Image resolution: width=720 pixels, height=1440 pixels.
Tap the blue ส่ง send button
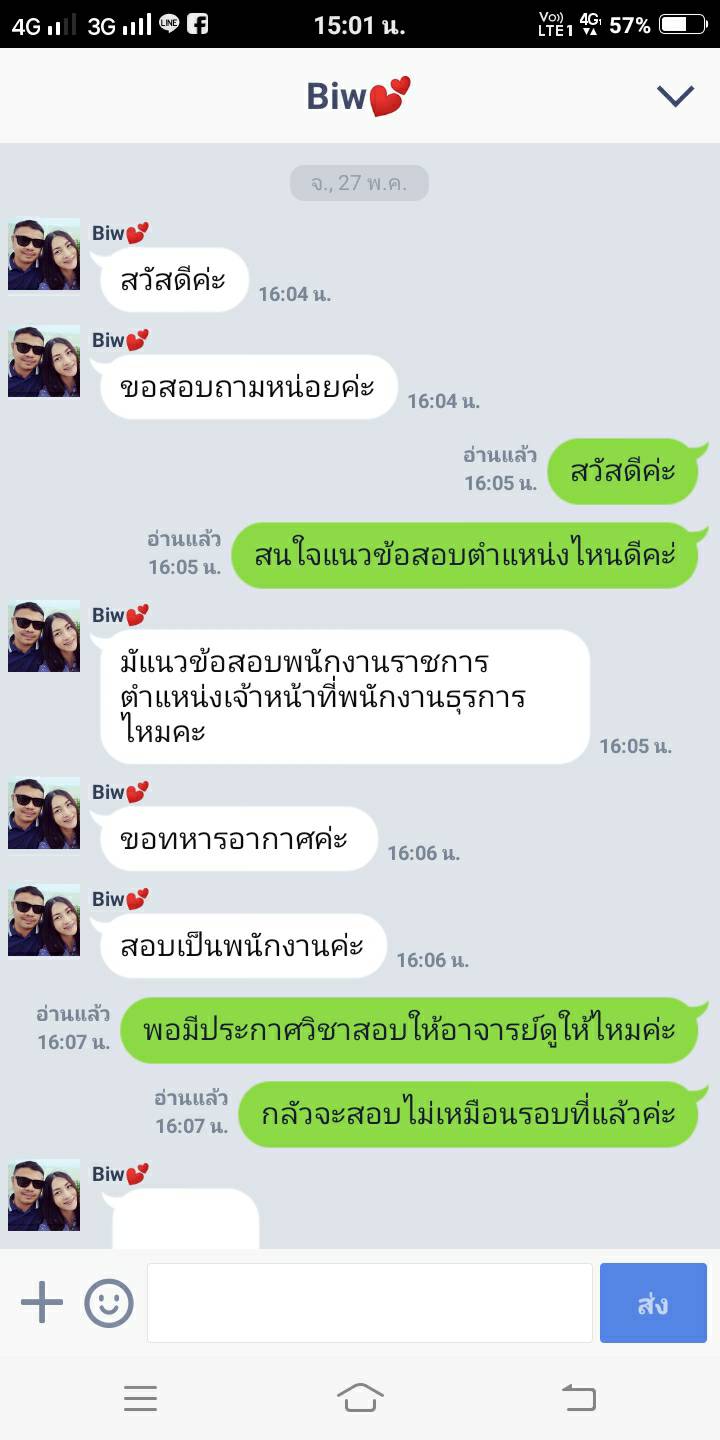click(x=653, y=1303)
